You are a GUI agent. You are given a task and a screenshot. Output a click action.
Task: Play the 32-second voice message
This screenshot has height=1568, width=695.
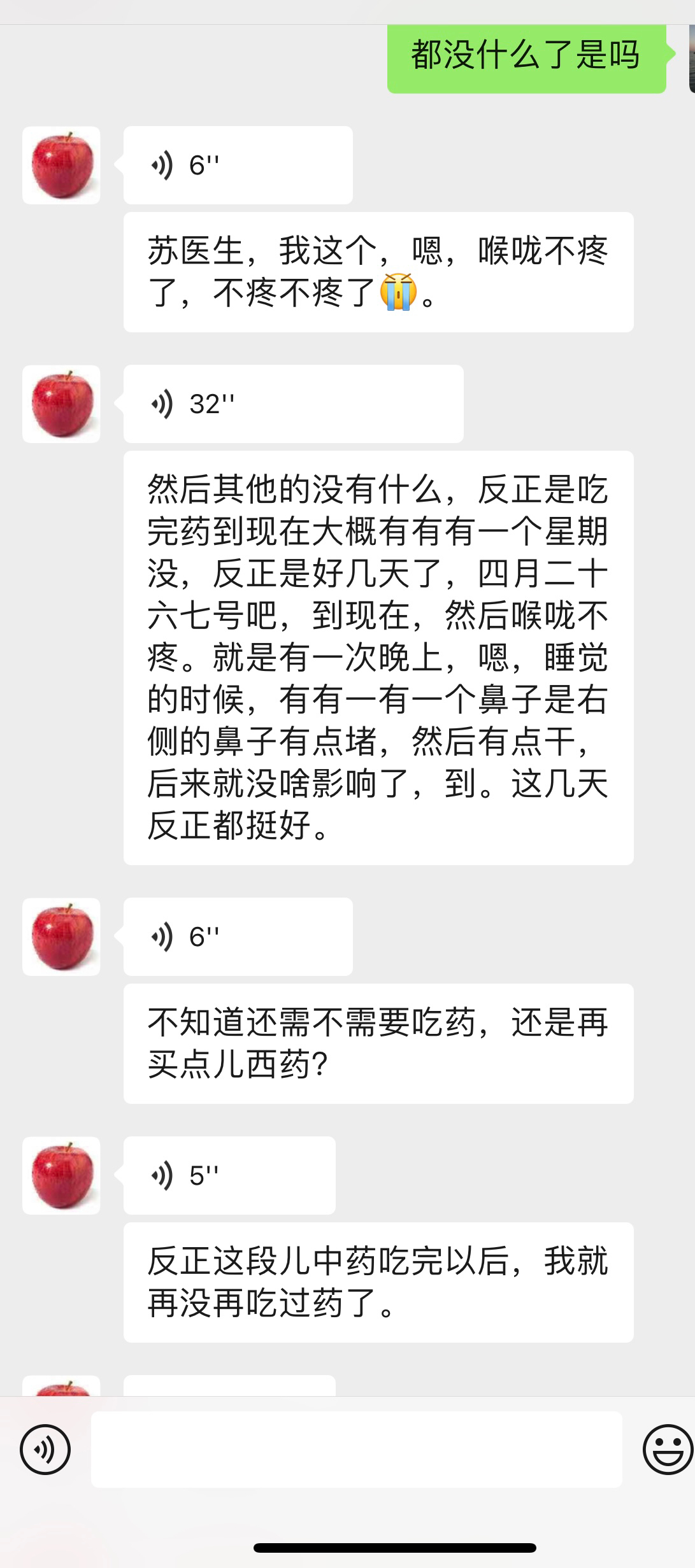click(x=293, y=404)
